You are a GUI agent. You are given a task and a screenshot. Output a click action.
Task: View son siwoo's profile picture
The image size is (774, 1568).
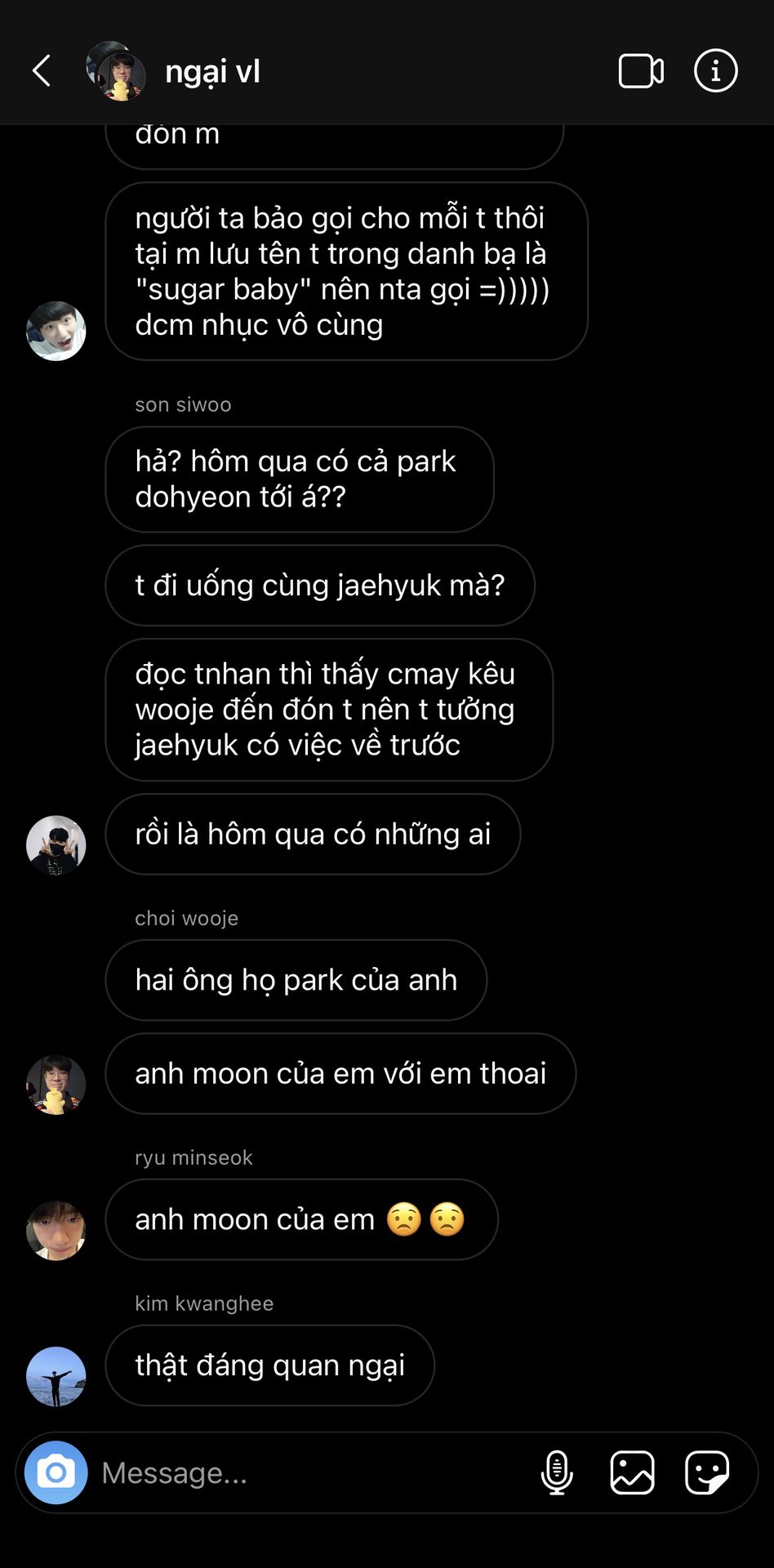[56, 845]
